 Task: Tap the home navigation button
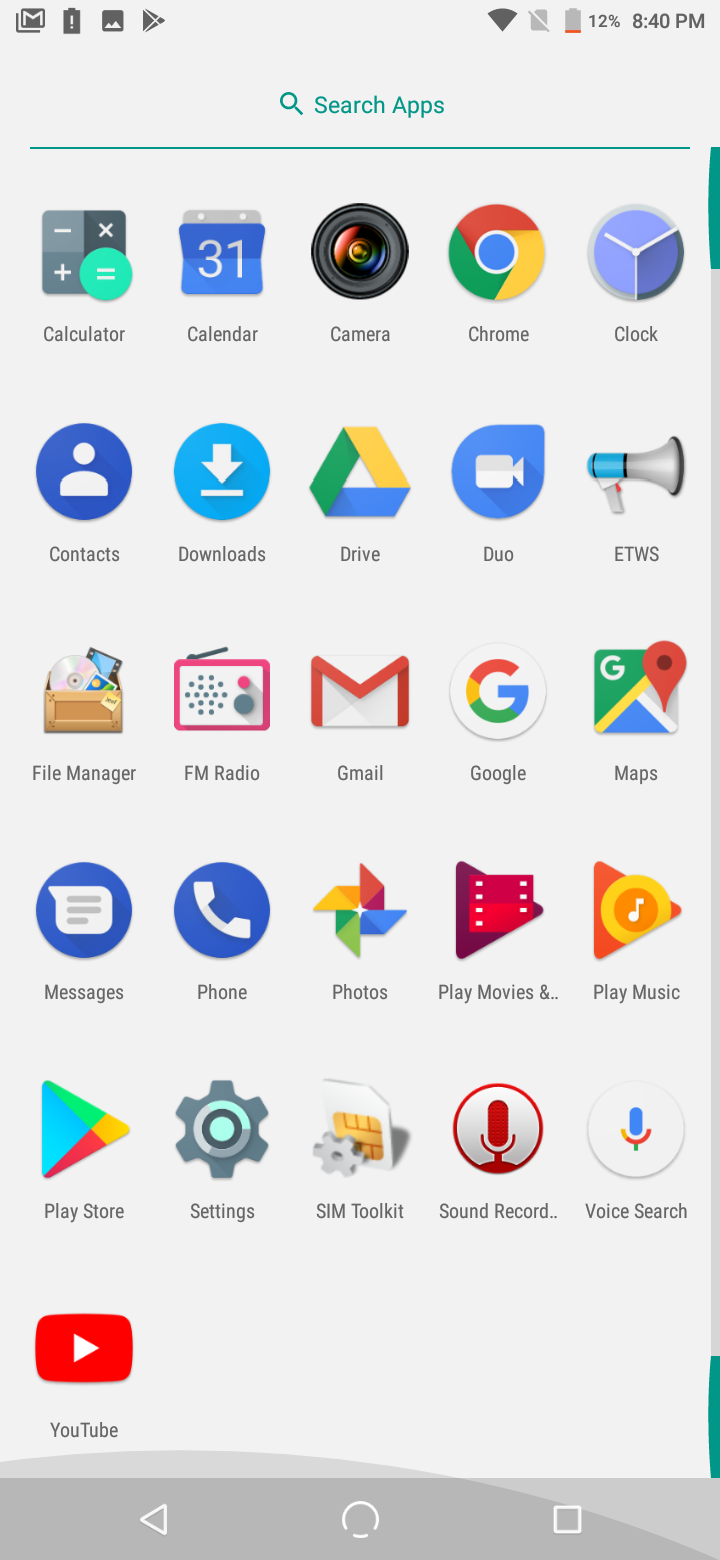pos(360,1519)
